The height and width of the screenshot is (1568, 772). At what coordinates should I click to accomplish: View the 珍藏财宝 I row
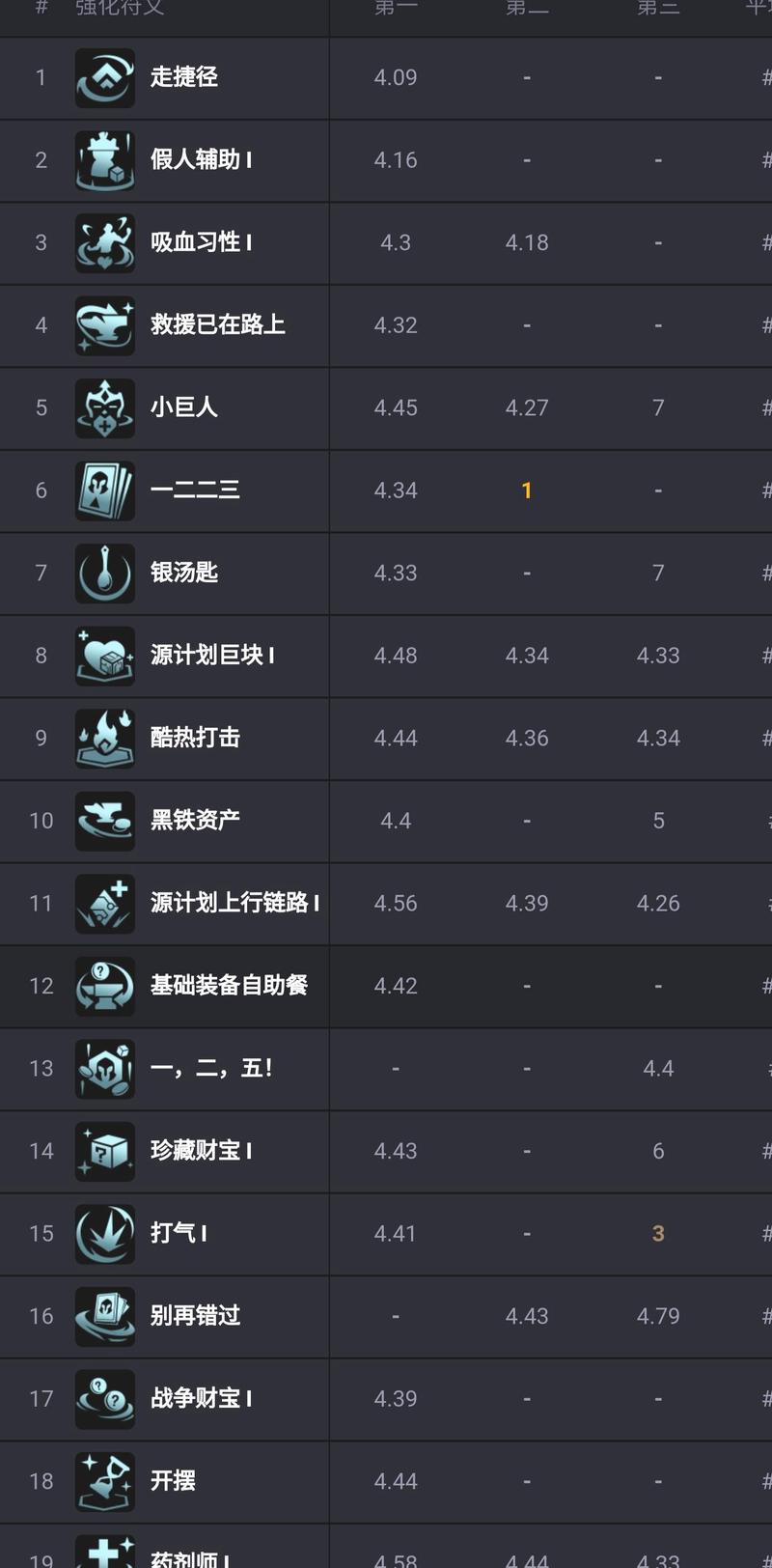pyautogui.click(x=200, y=1150)
